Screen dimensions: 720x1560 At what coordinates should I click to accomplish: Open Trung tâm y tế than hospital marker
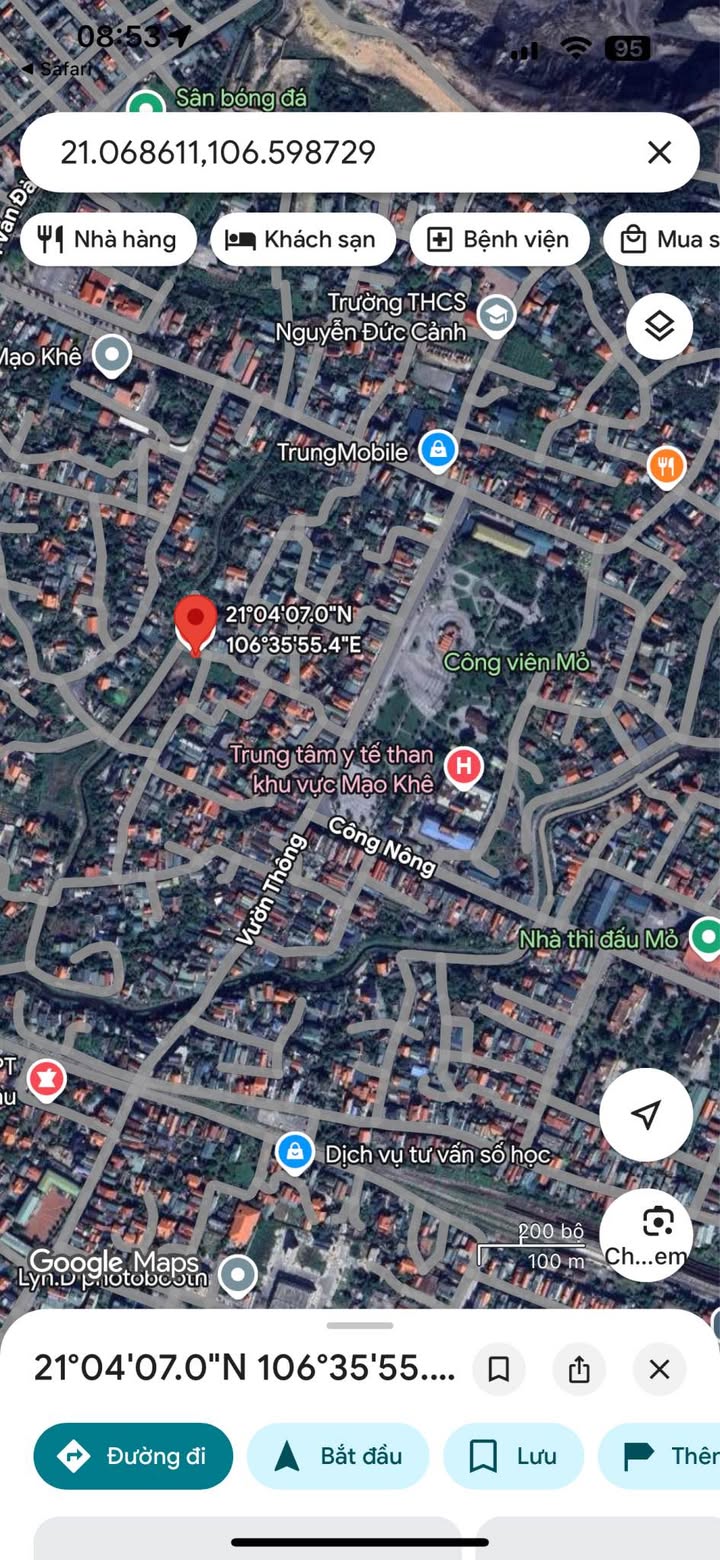pyautogui.click(x=463, y=768)
